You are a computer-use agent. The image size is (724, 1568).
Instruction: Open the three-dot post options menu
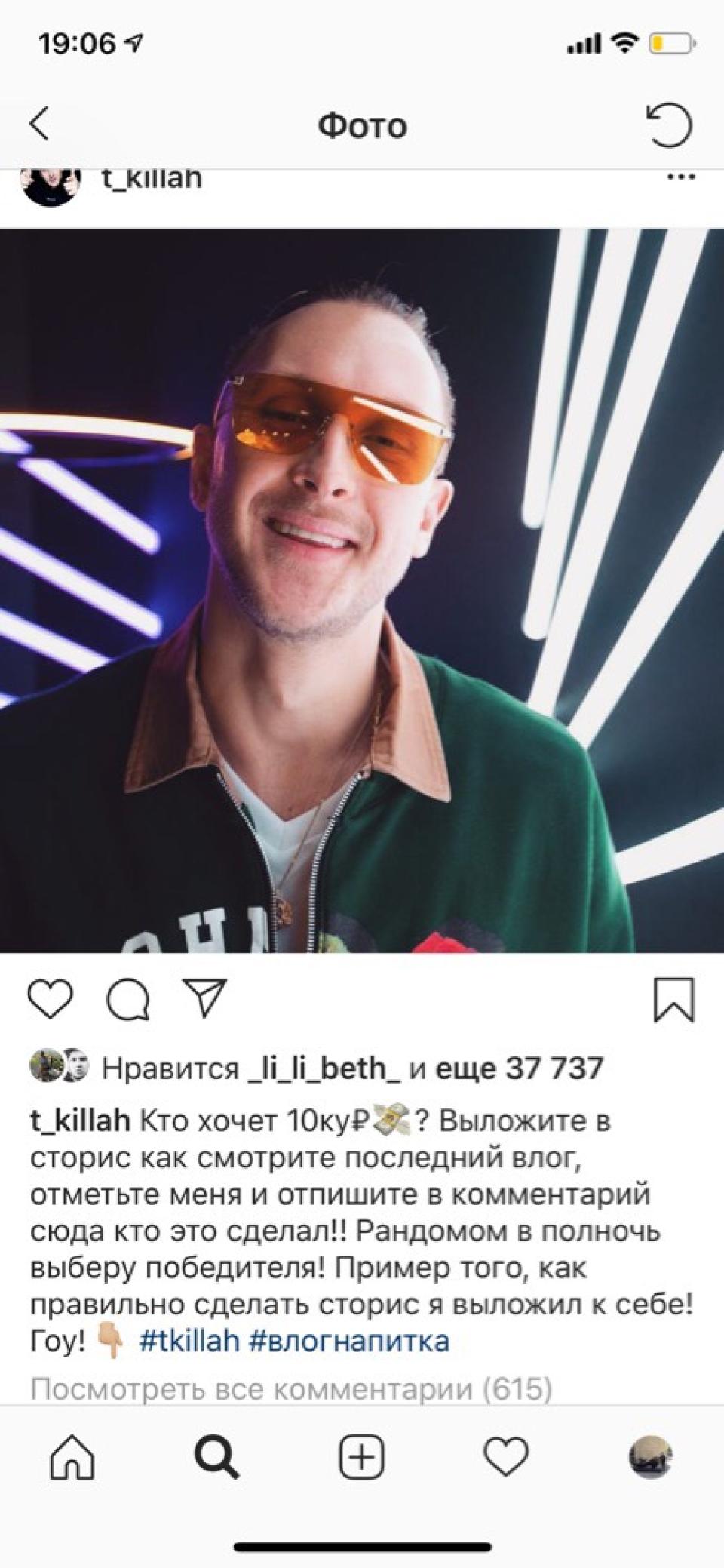680,178
